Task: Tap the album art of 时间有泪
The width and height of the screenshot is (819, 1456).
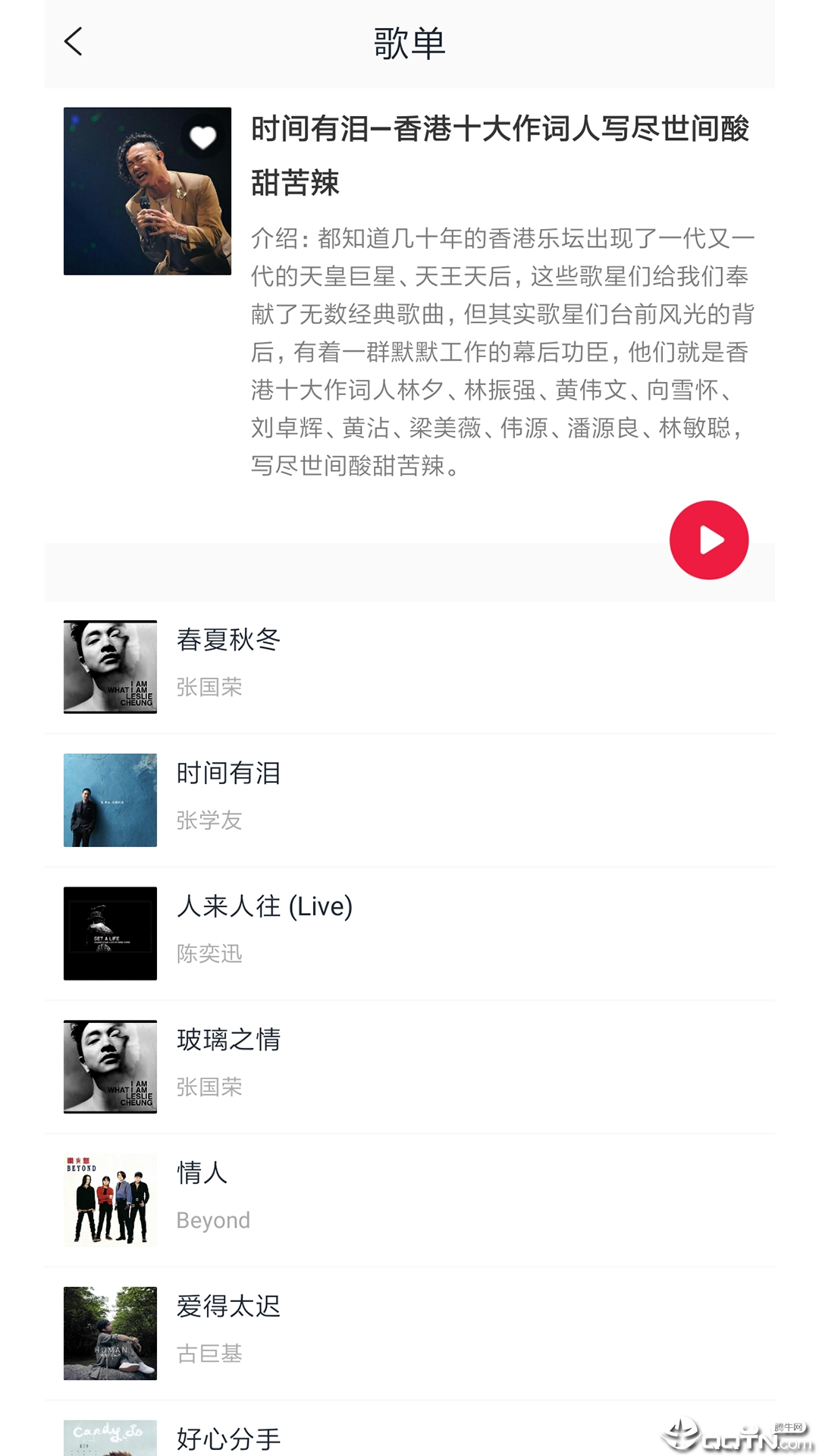Action: click(109, 800)
